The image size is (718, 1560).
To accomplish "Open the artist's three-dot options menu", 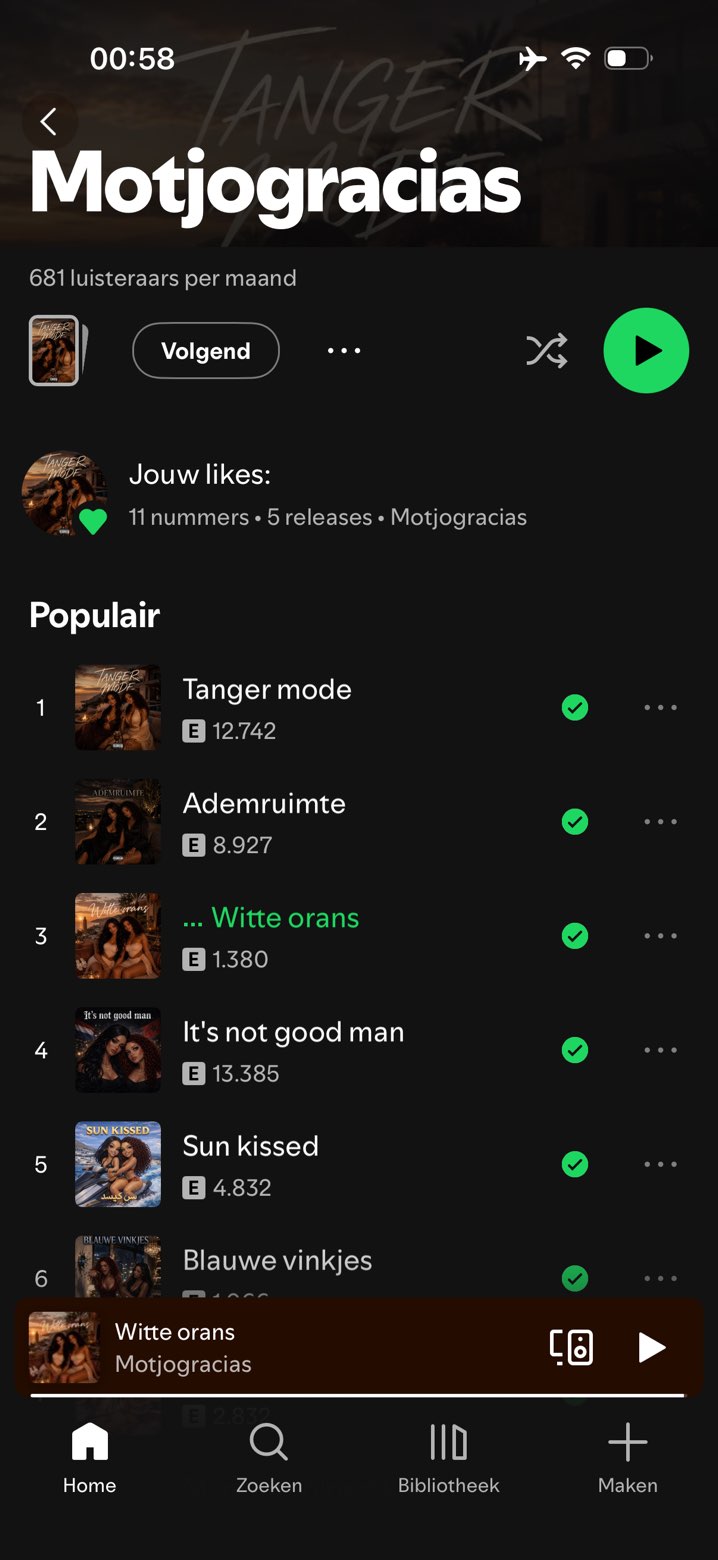I will coord(344,351).
